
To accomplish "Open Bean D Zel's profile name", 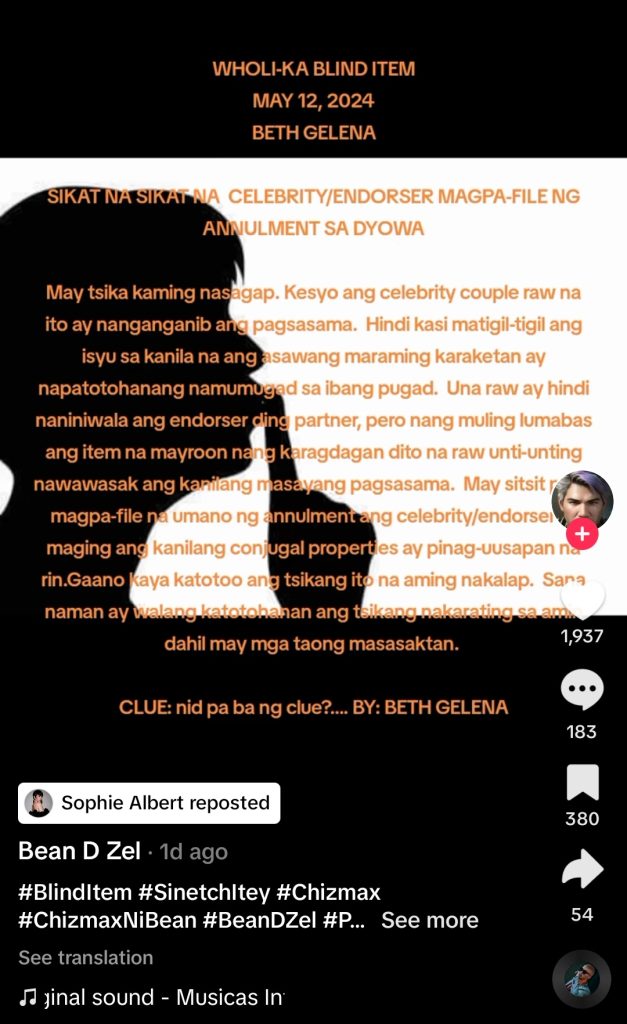I will pyautogui.click(x=79, y=851).
